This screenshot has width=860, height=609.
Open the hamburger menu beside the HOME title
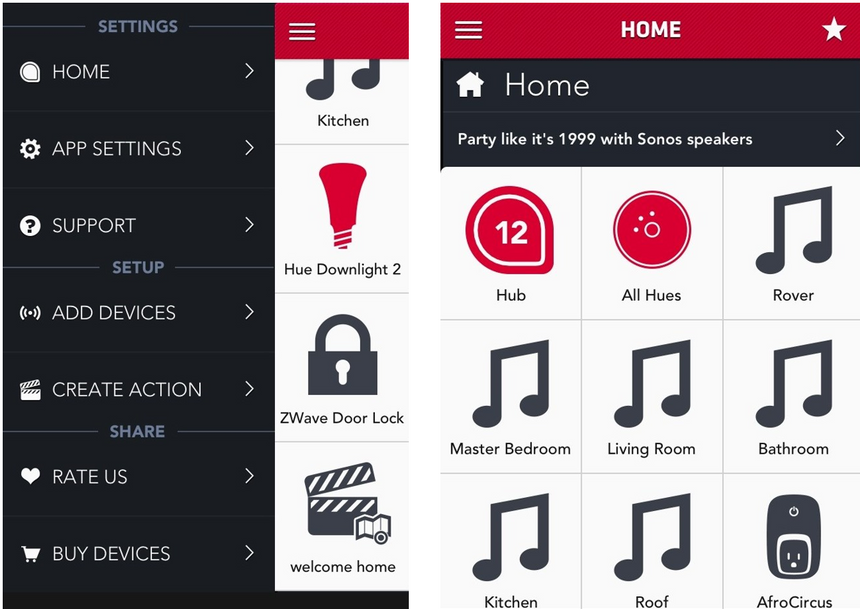(468, 30)
